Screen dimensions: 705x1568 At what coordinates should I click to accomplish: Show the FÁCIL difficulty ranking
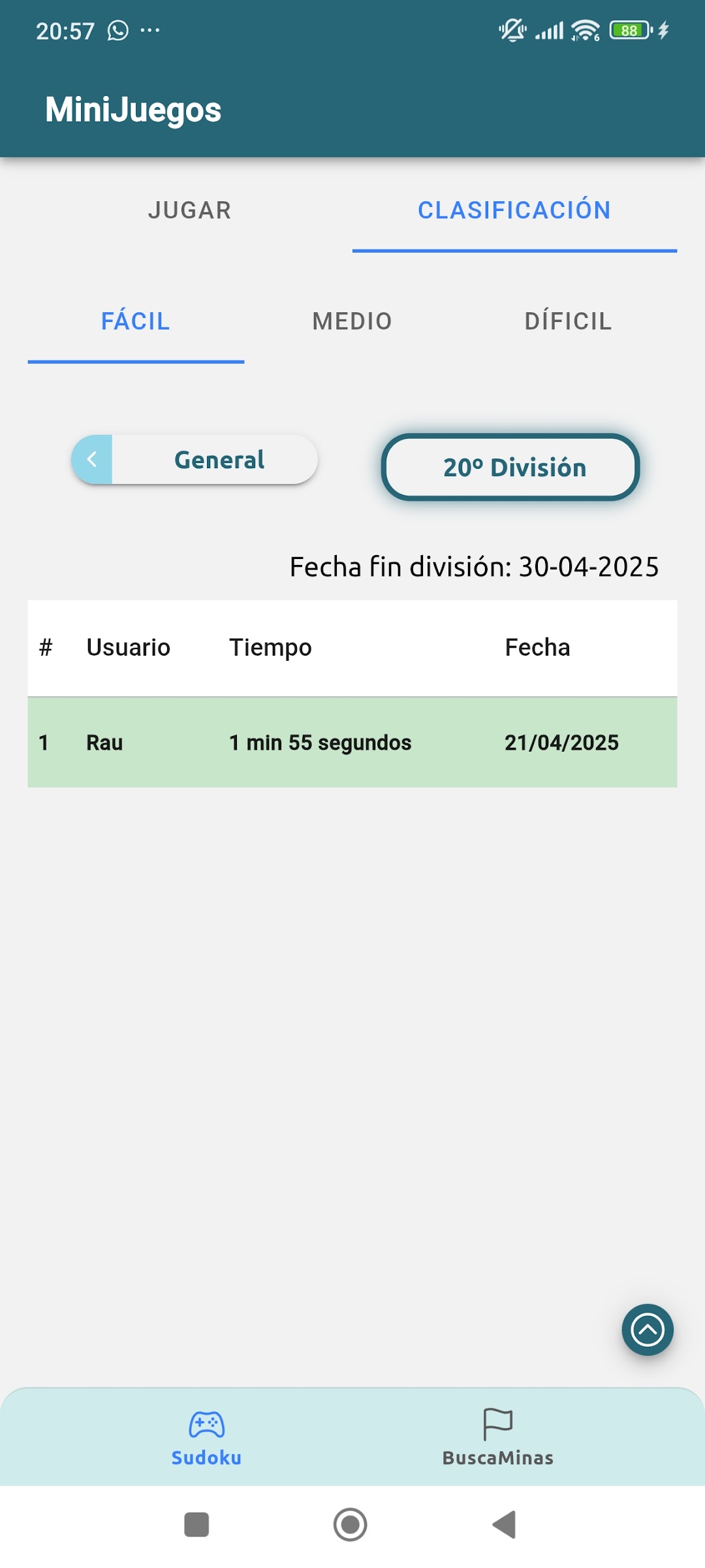pos(136,321)
